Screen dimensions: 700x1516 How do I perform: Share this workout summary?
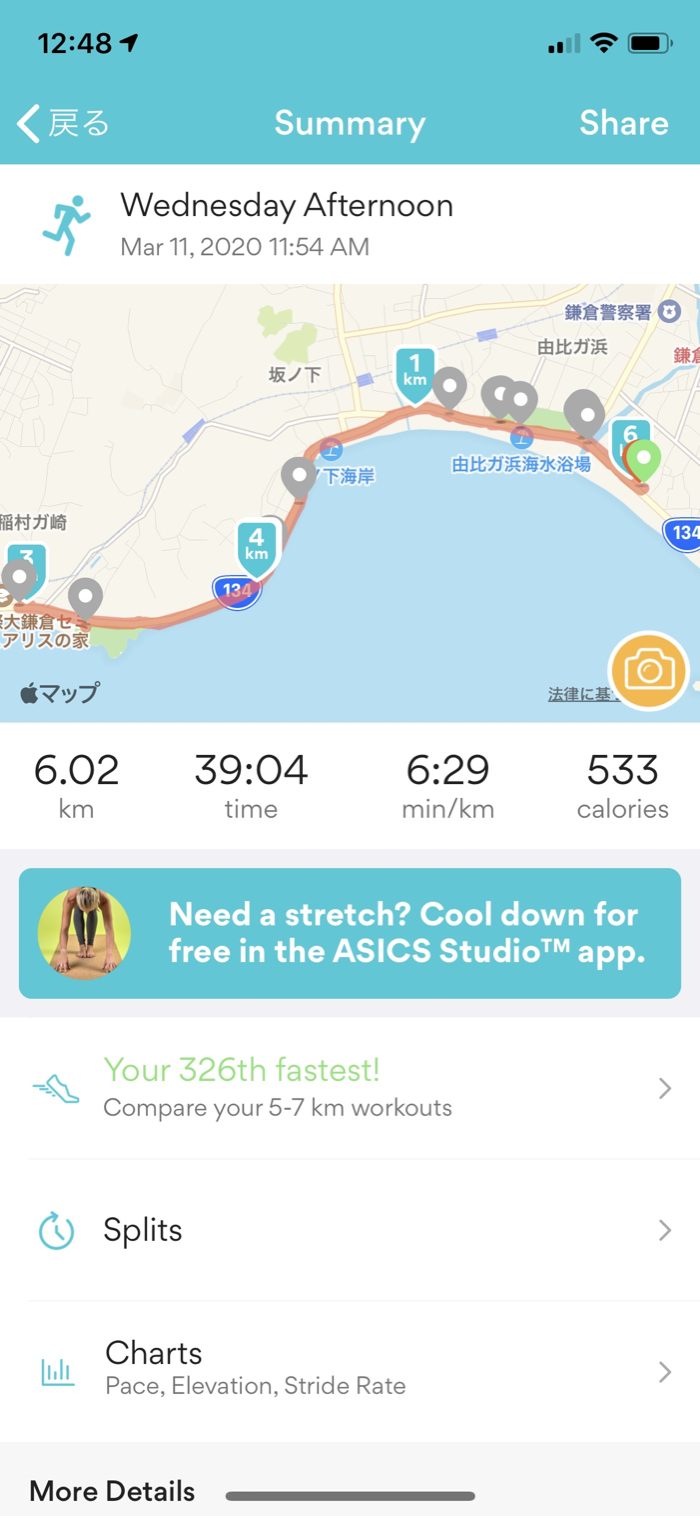623,123
